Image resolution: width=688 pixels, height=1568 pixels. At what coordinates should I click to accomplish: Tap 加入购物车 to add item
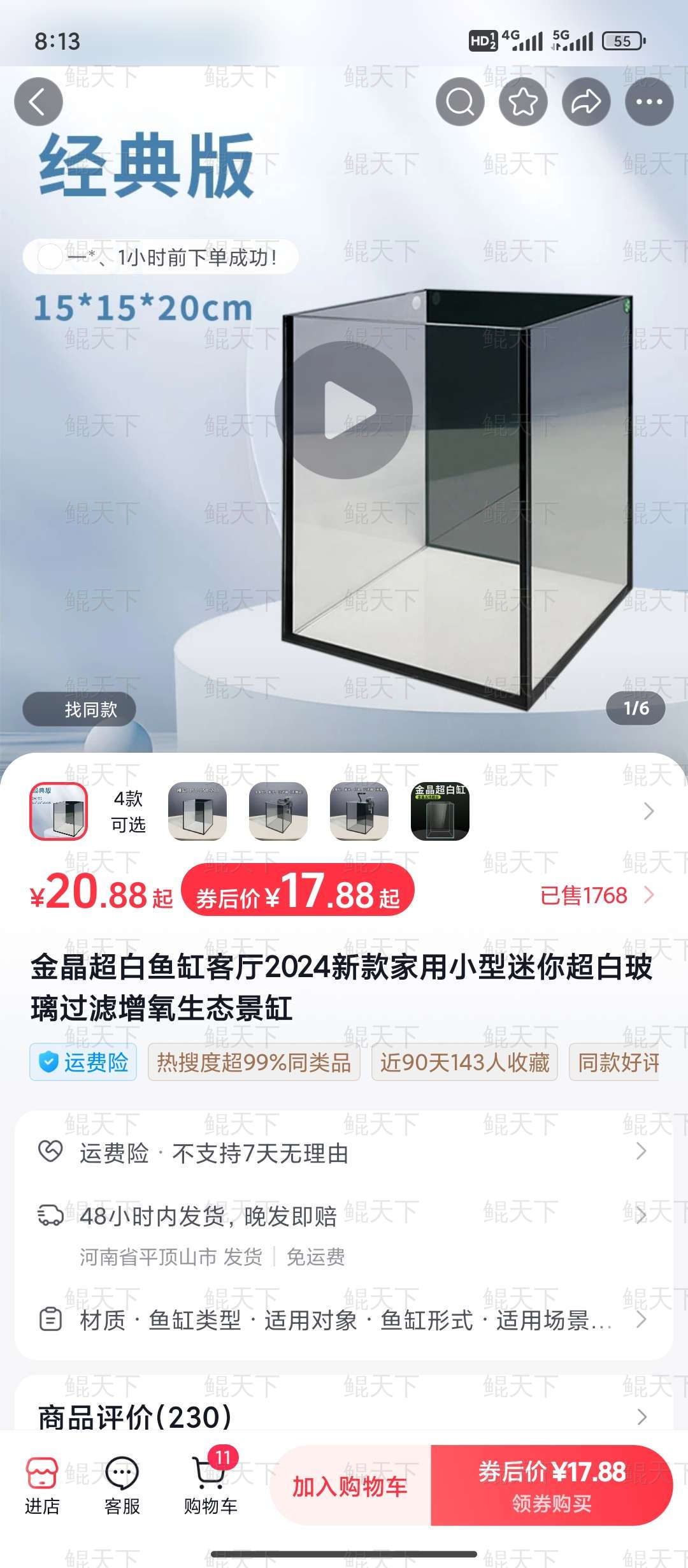tap(350, 1486)
